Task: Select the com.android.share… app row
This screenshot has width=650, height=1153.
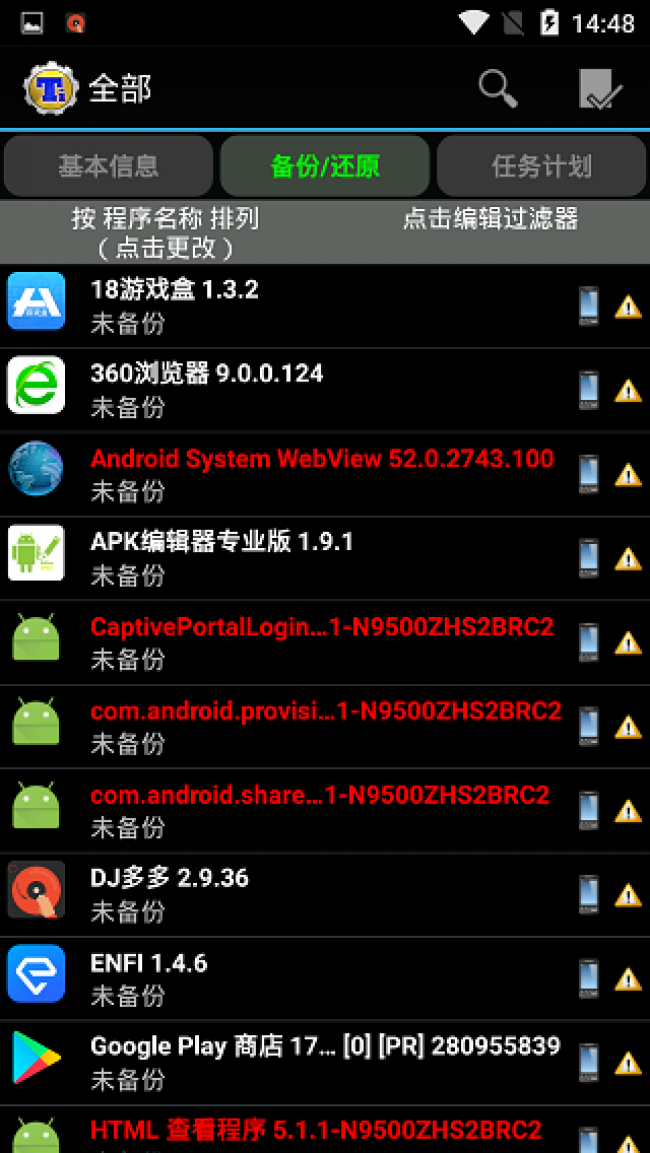Action: pos(300,810)
